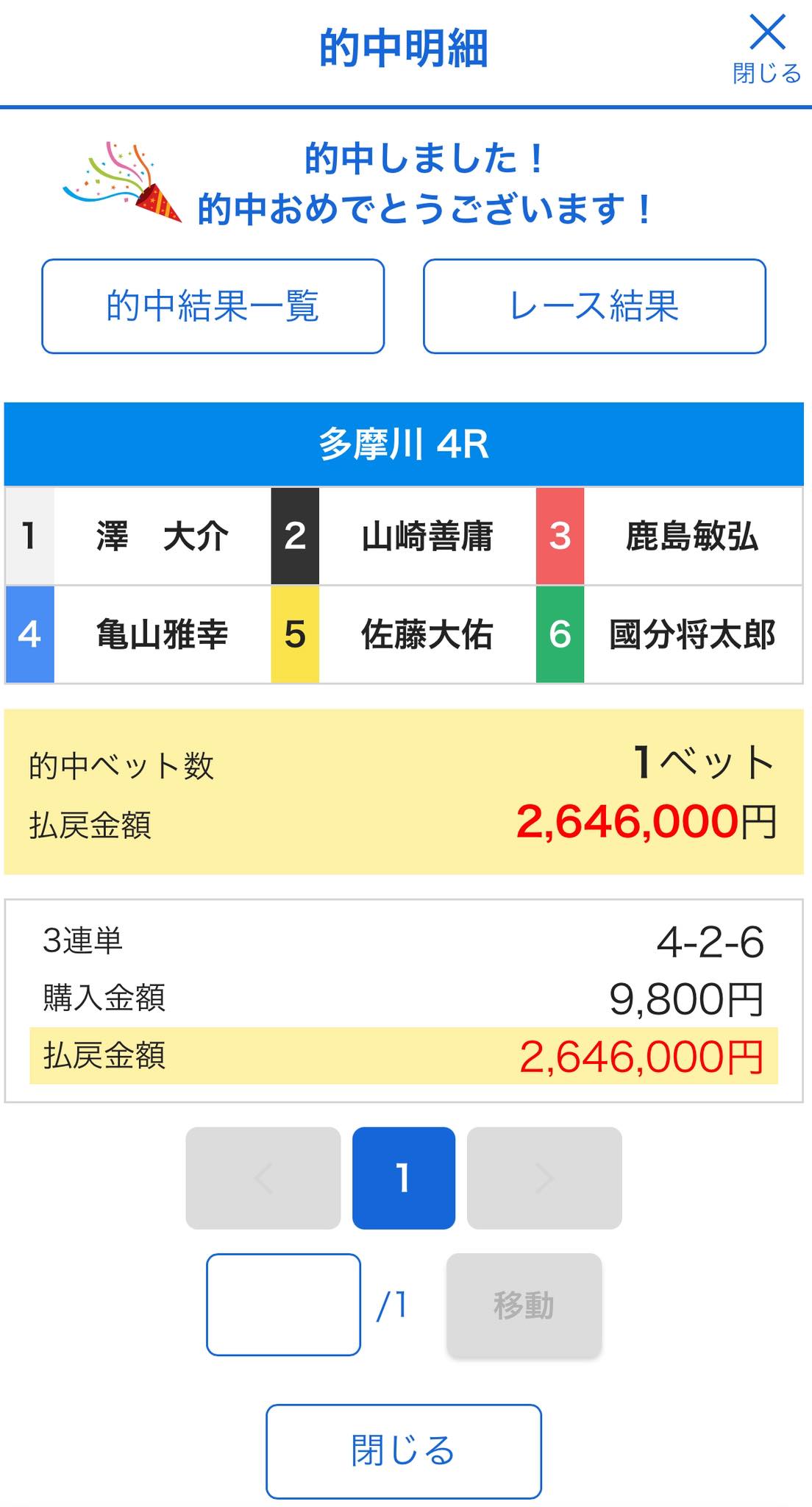Open レース結果 race results
This screenshot has height=1507, width=812.
(x=594, y=306)
